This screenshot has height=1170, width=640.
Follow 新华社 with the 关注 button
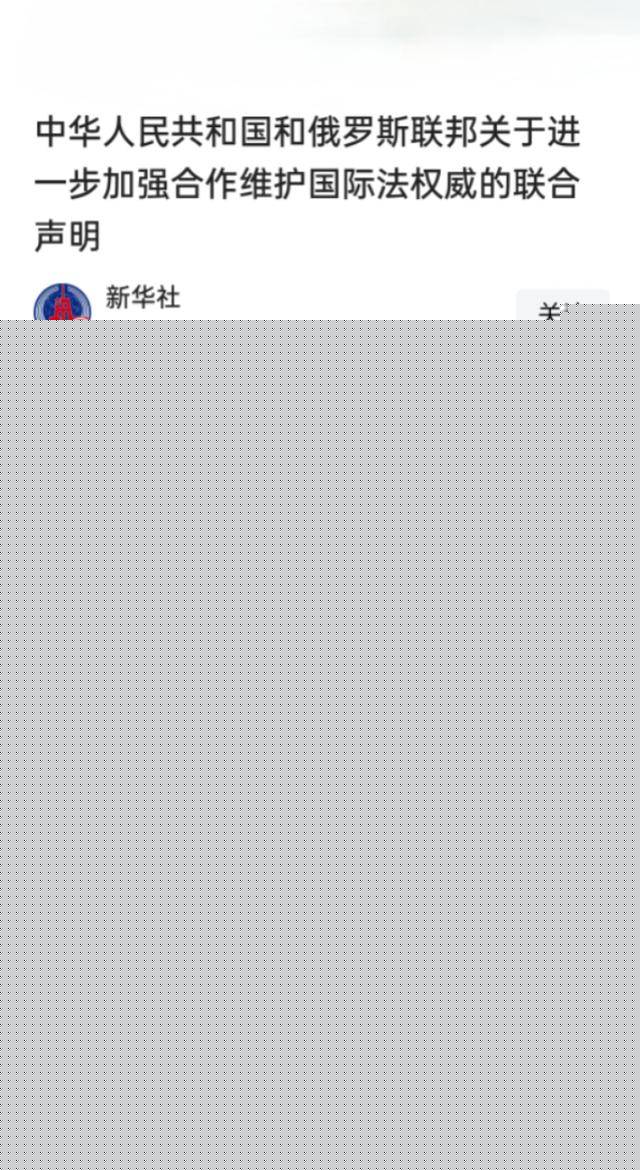(562, 306)
